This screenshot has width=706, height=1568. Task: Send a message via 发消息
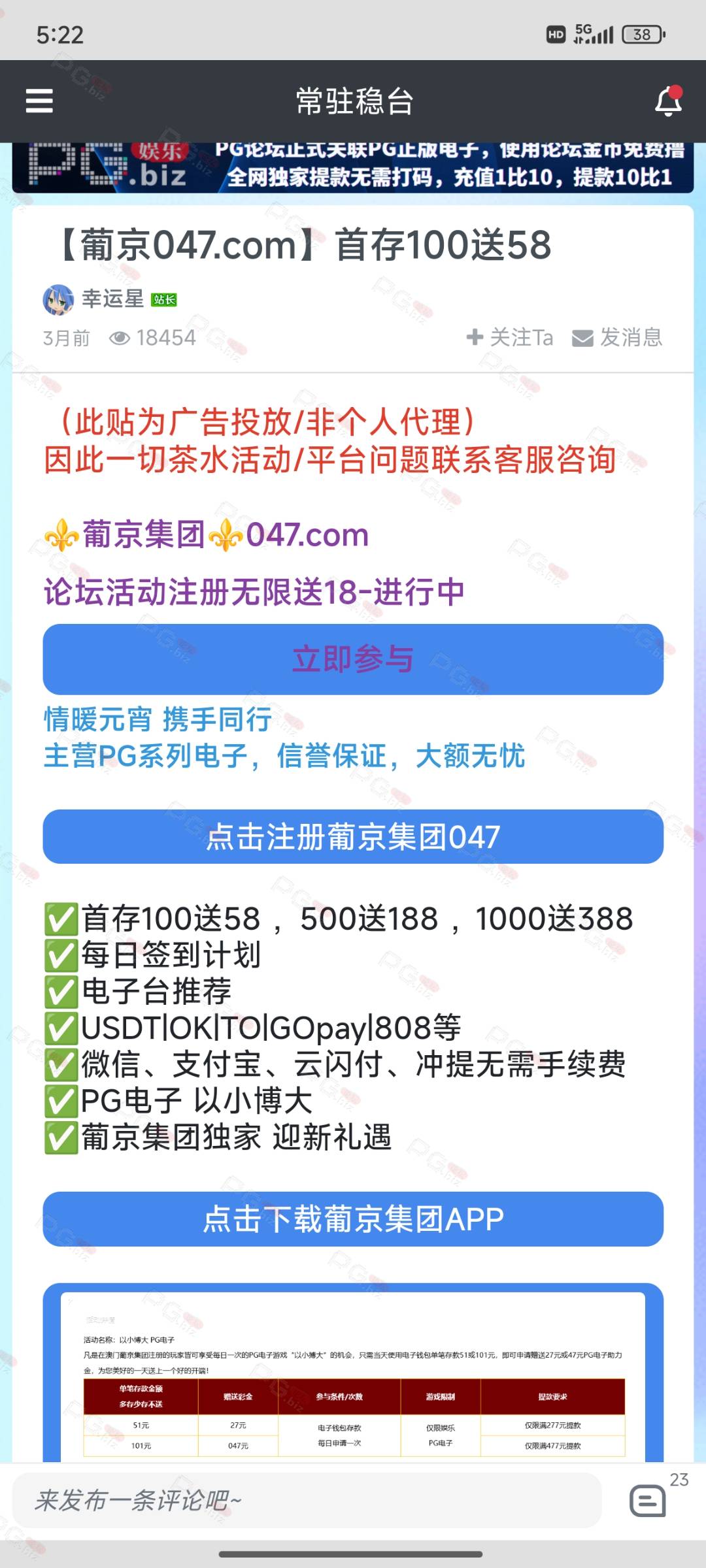point(617,338)
